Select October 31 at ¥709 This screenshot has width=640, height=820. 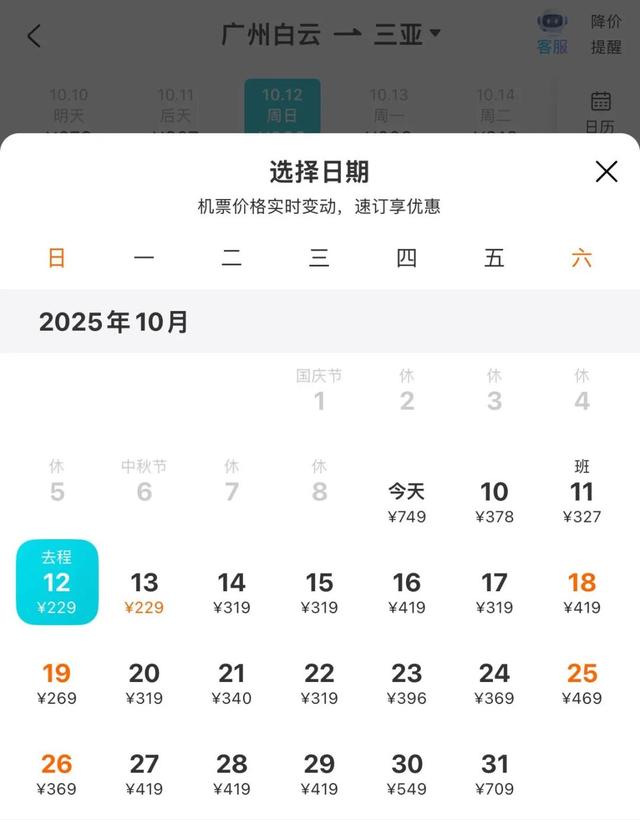pyautogui.click(x=494, y=774)
